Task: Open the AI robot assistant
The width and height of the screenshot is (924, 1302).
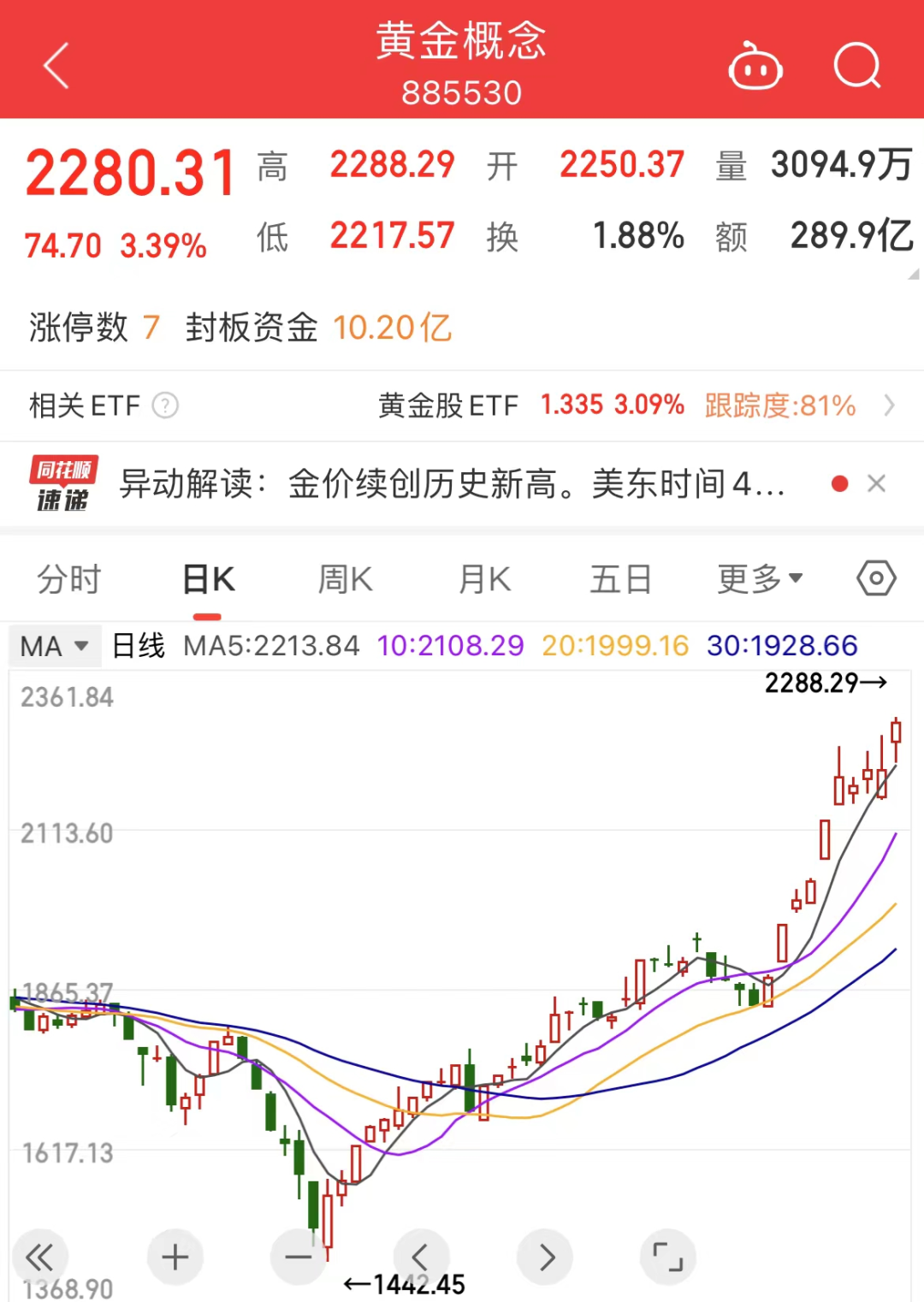Action: pos(756,67)
